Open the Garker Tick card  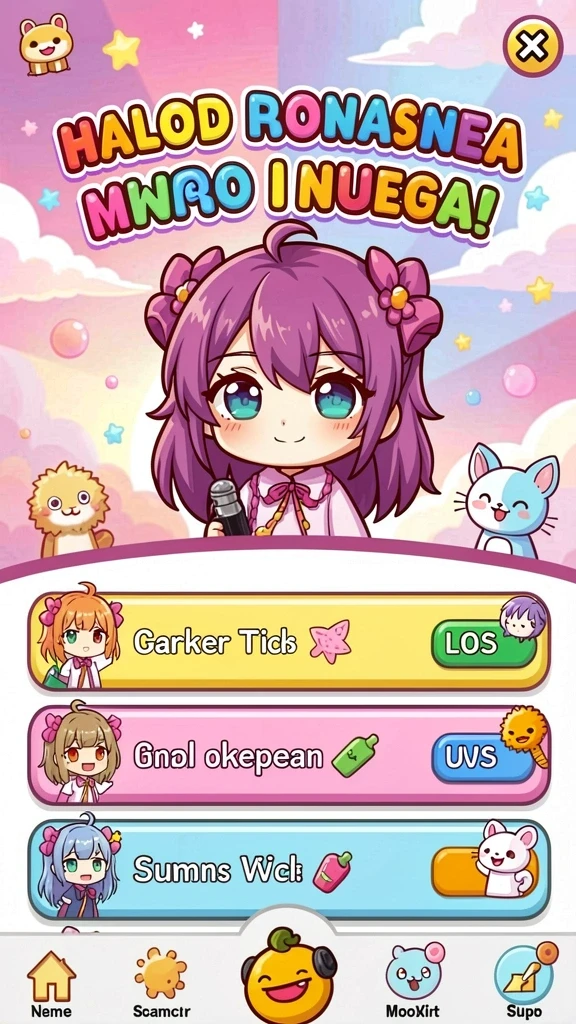click(288, 641)
